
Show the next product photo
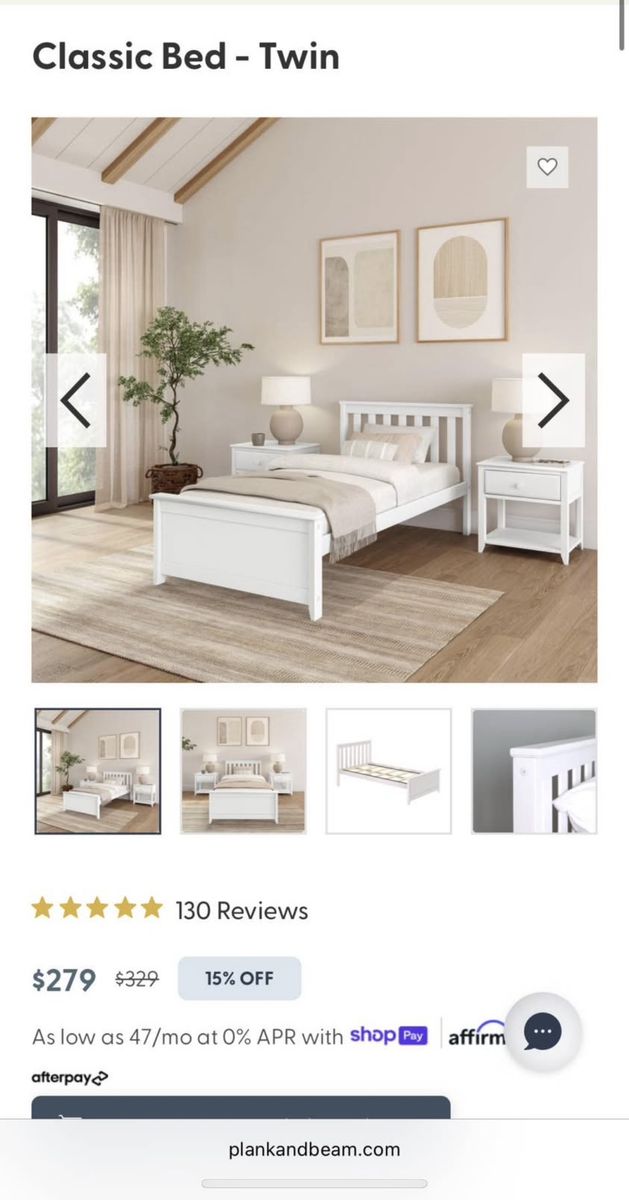(x=553, y=400)
